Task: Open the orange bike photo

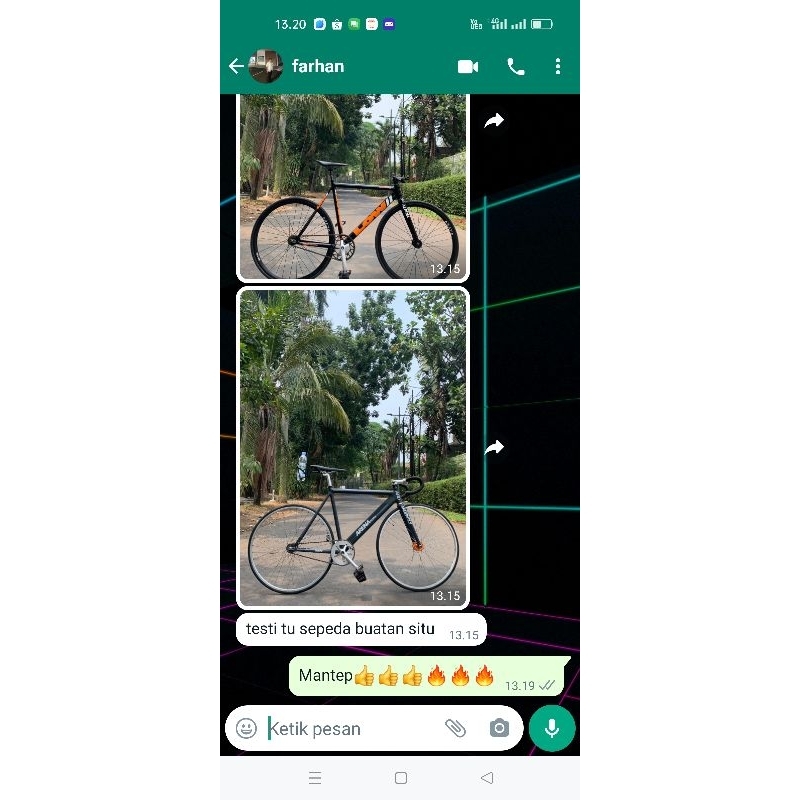Action: point(353,190)
